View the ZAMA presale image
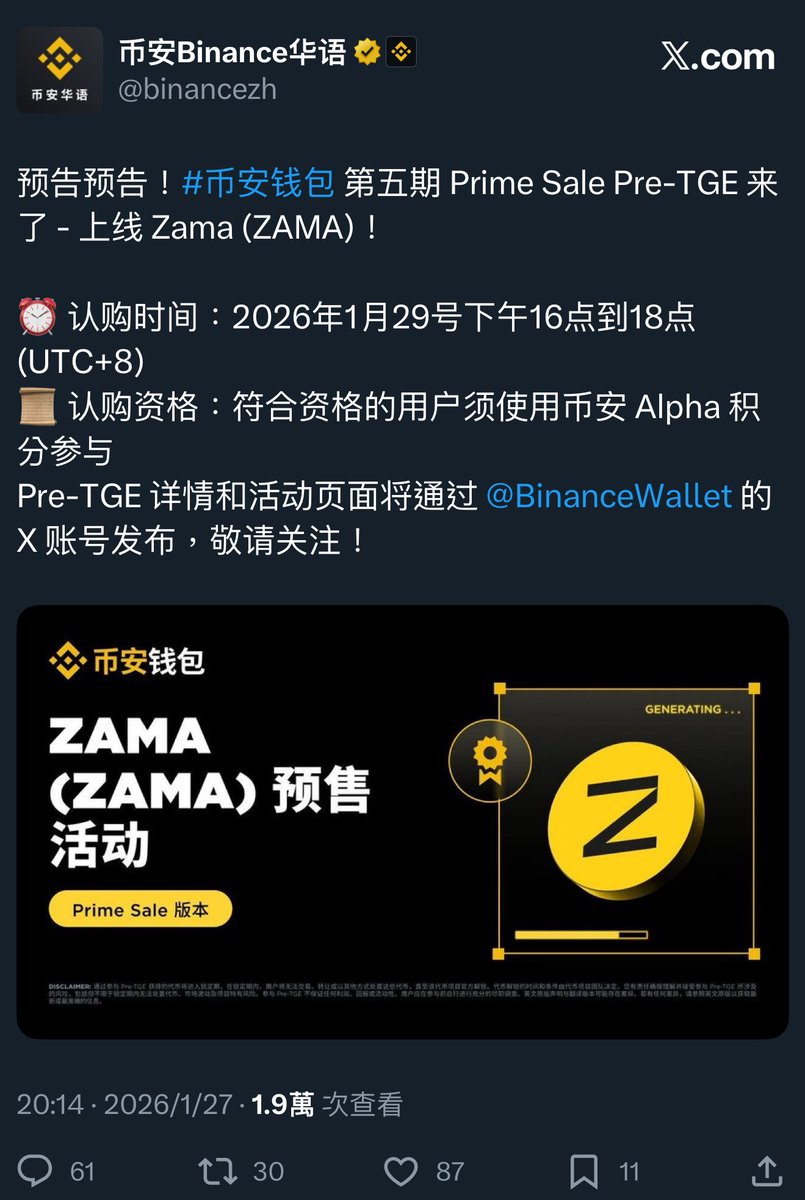 click(402, 820)
